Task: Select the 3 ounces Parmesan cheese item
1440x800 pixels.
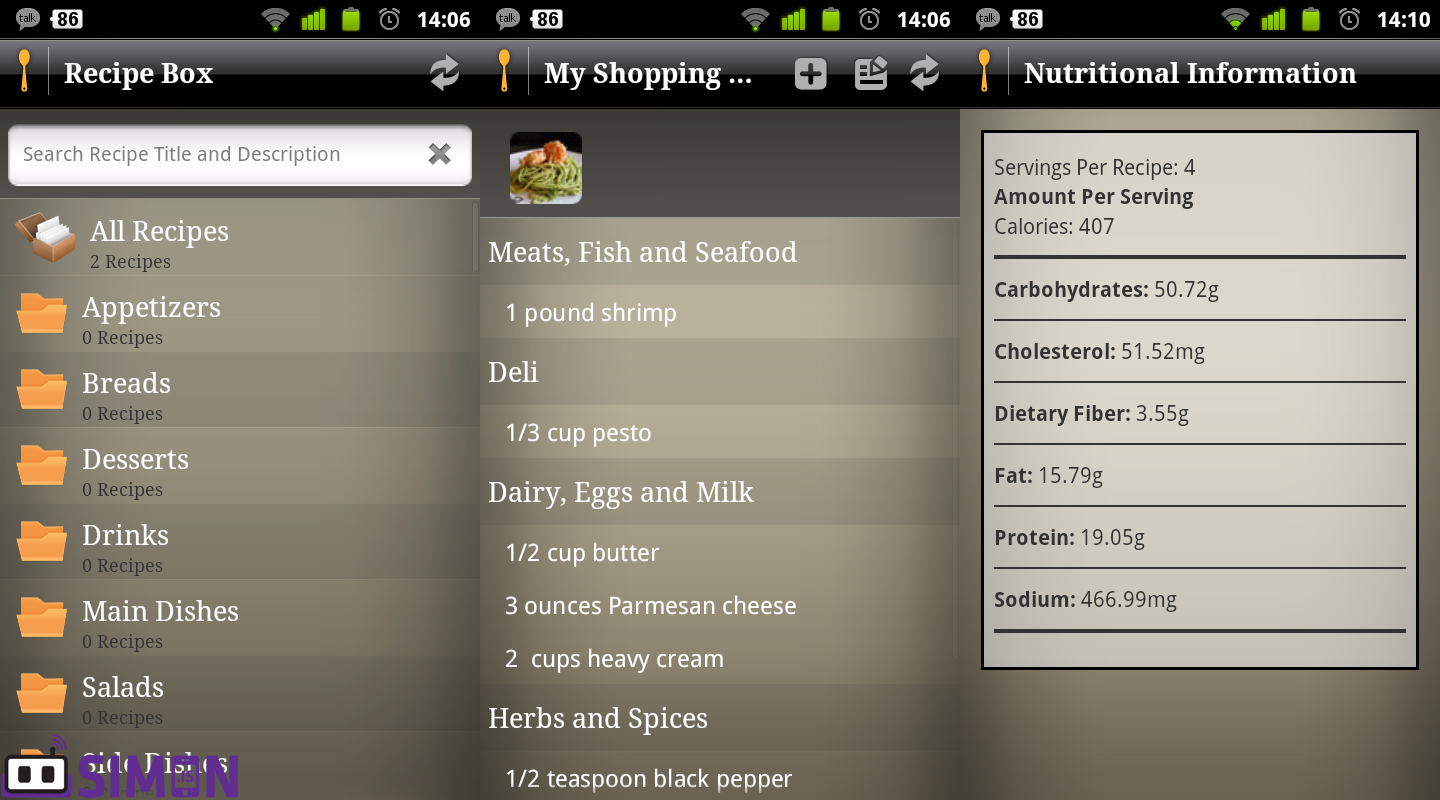Action: (x=718, y=605)
